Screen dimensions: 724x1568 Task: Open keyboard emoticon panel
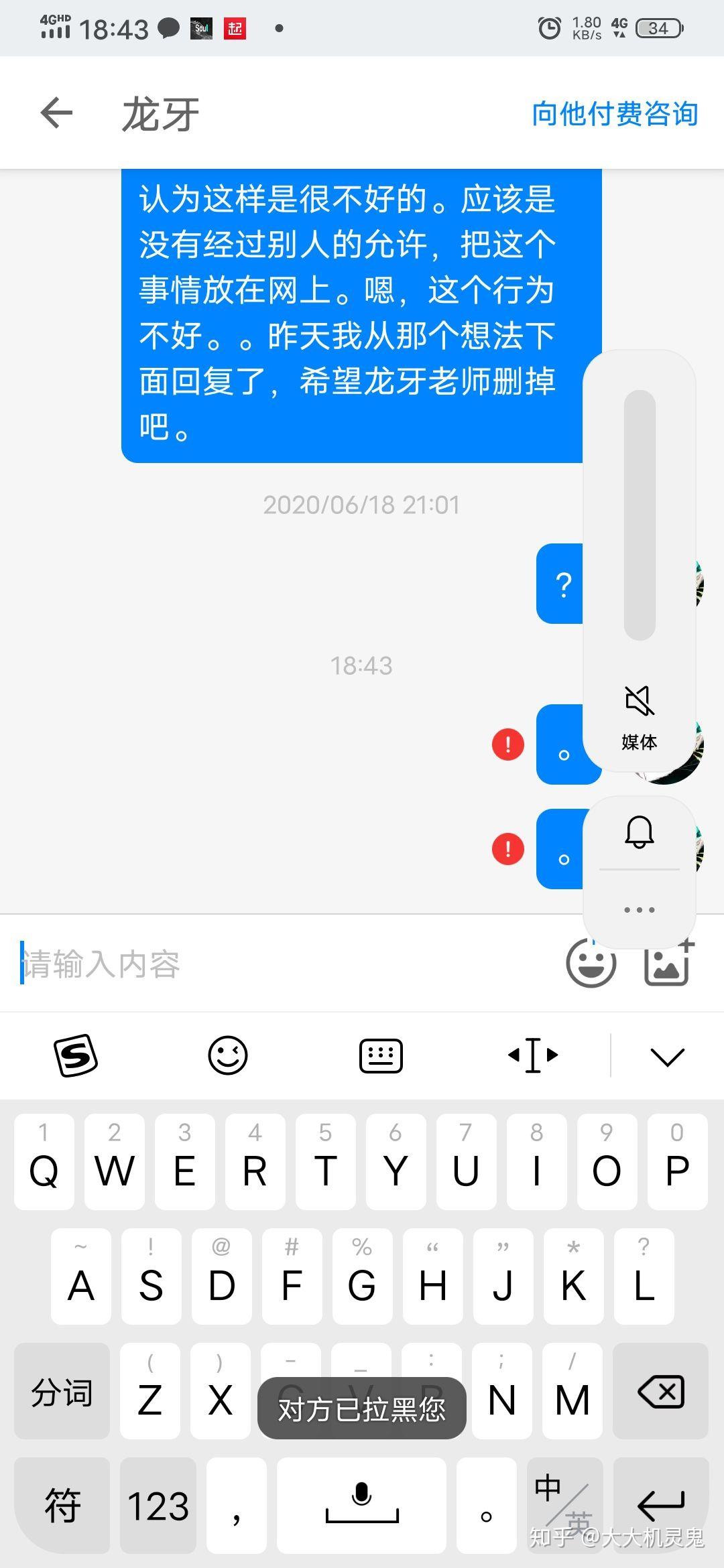click(228, 1056)
